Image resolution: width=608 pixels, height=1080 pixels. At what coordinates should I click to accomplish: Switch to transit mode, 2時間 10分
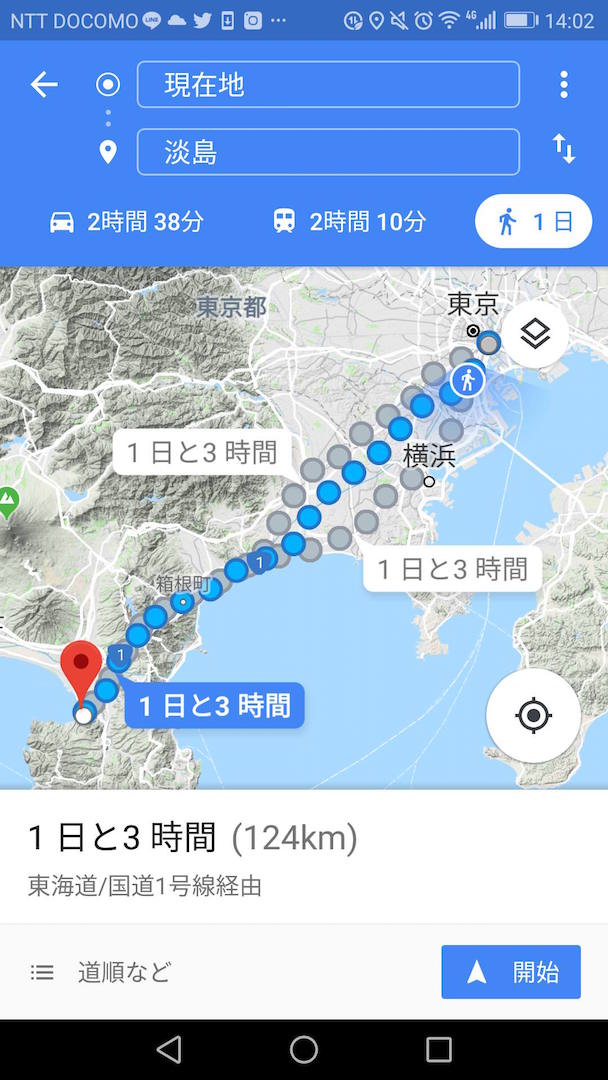(350, 221)
